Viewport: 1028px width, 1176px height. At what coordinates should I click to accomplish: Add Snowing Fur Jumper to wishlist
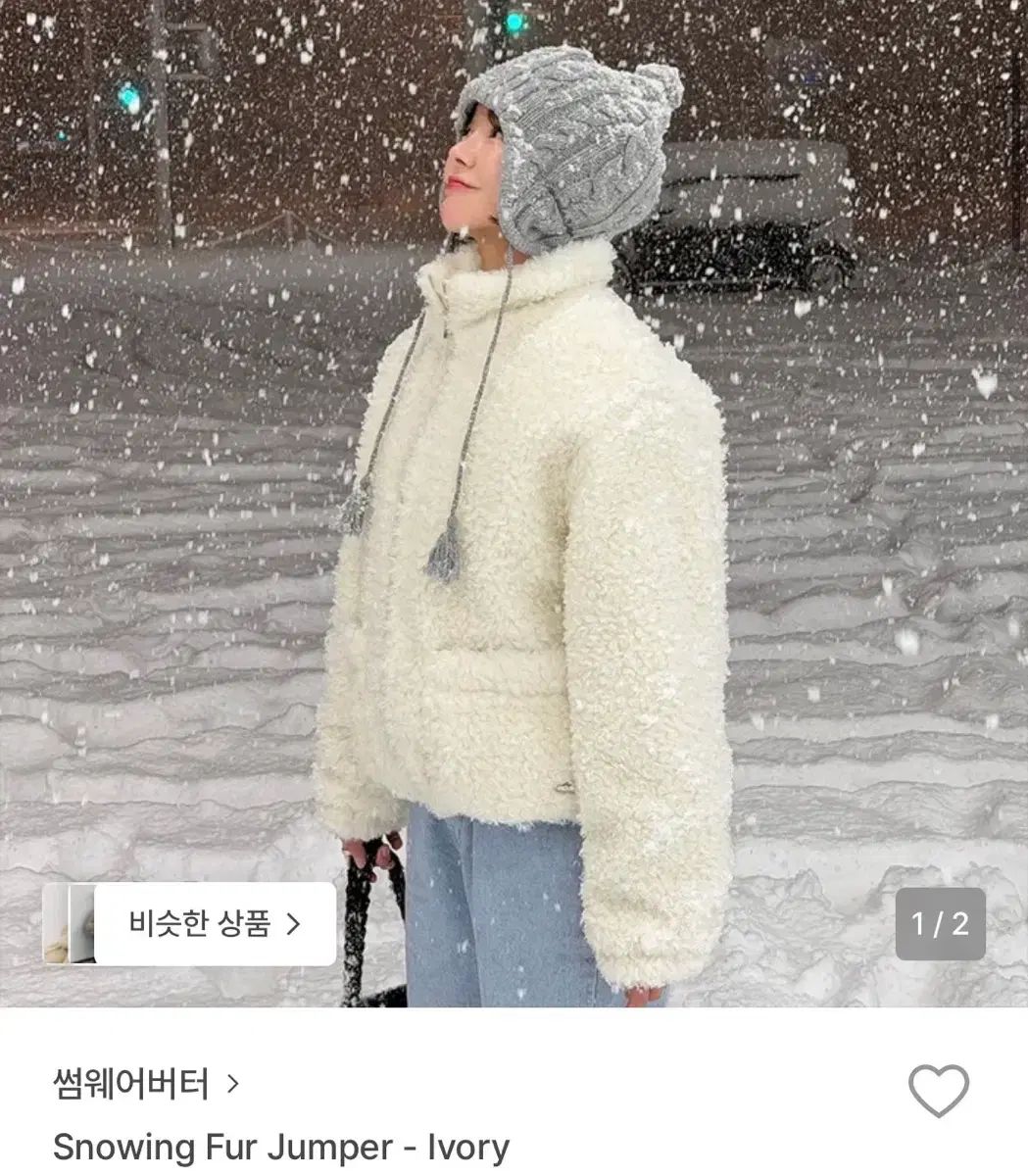pyautogui.click(x=938, y=1089)
